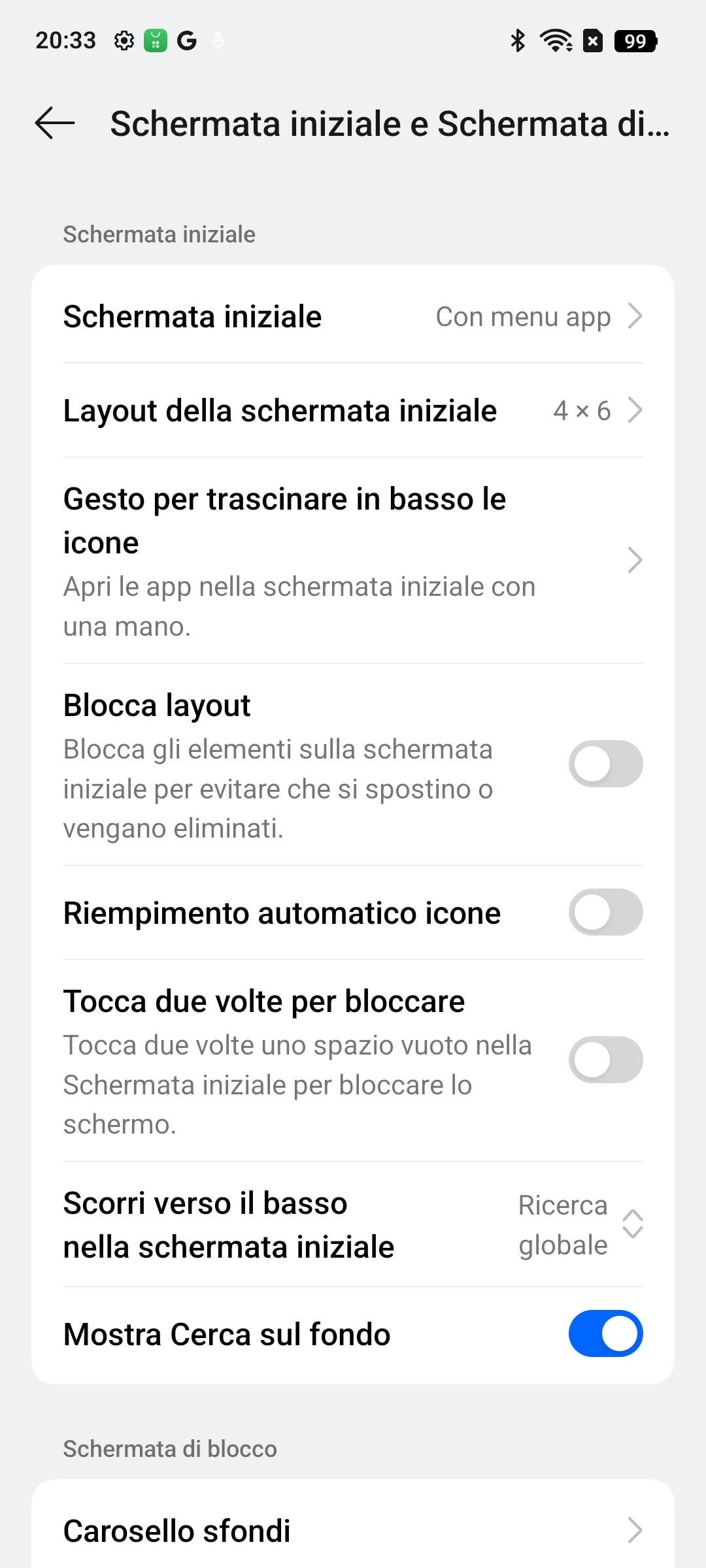Screen dimensions: 706x1568
Task: Disable Mostra Cerca sul fondo
Action: point(605,1333)
